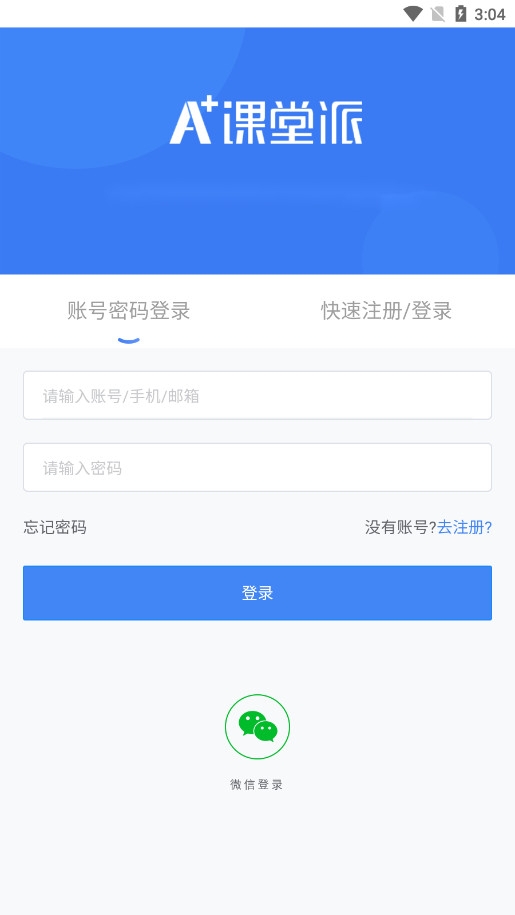515x915 pixels.
Task: Switch to the 账号密码登录 tab
Action: pos(128,310)
